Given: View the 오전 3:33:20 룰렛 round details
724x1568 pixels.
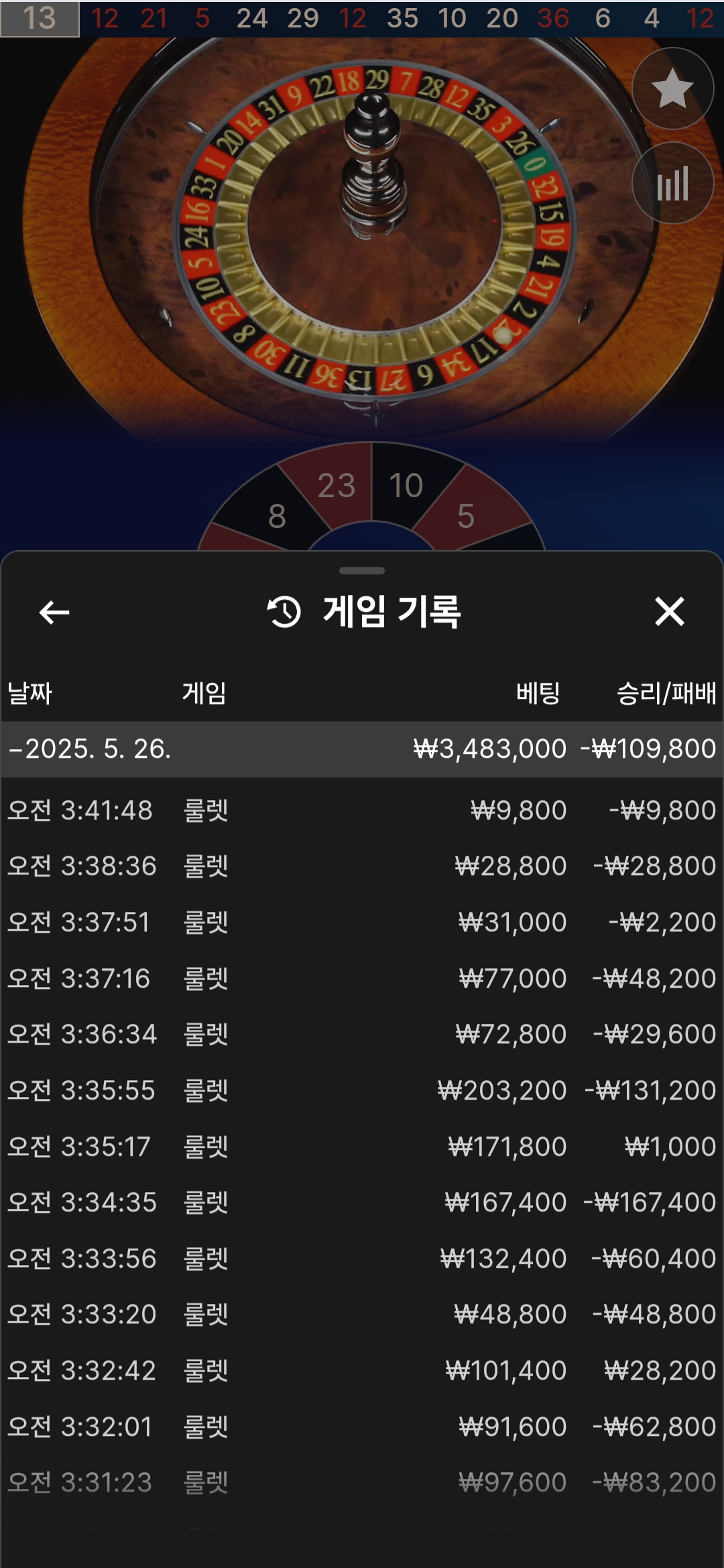Looking at the screenshot, I should coord(362,1314).
